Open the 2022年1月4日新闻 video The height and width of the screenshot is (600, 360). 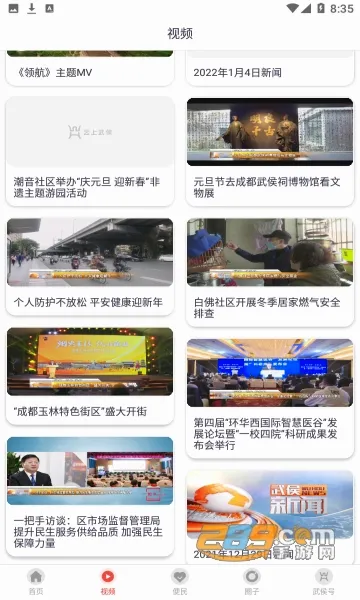270,68
